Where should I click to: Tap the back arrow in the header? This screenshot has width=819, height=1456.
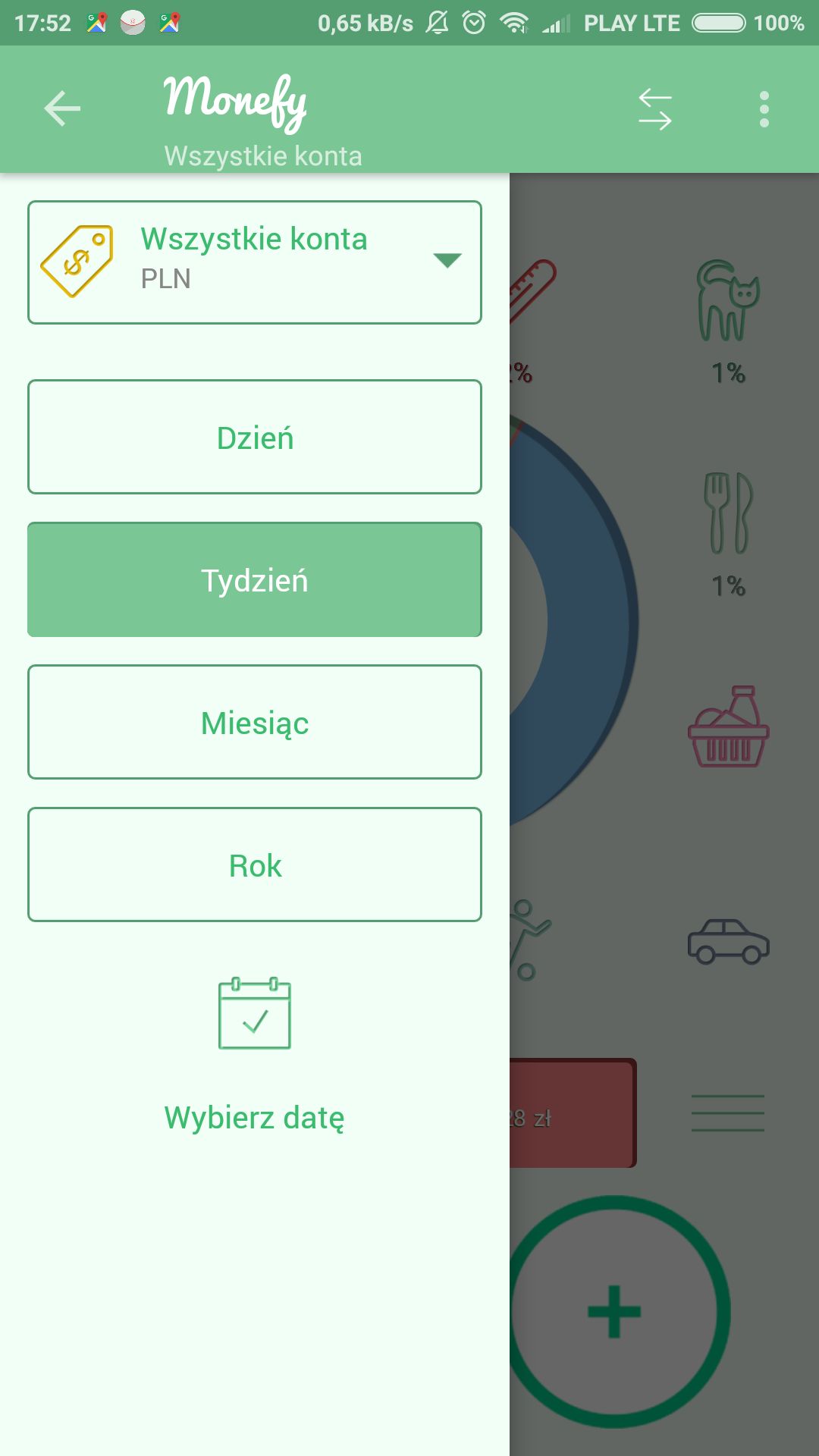click(62, 108)
